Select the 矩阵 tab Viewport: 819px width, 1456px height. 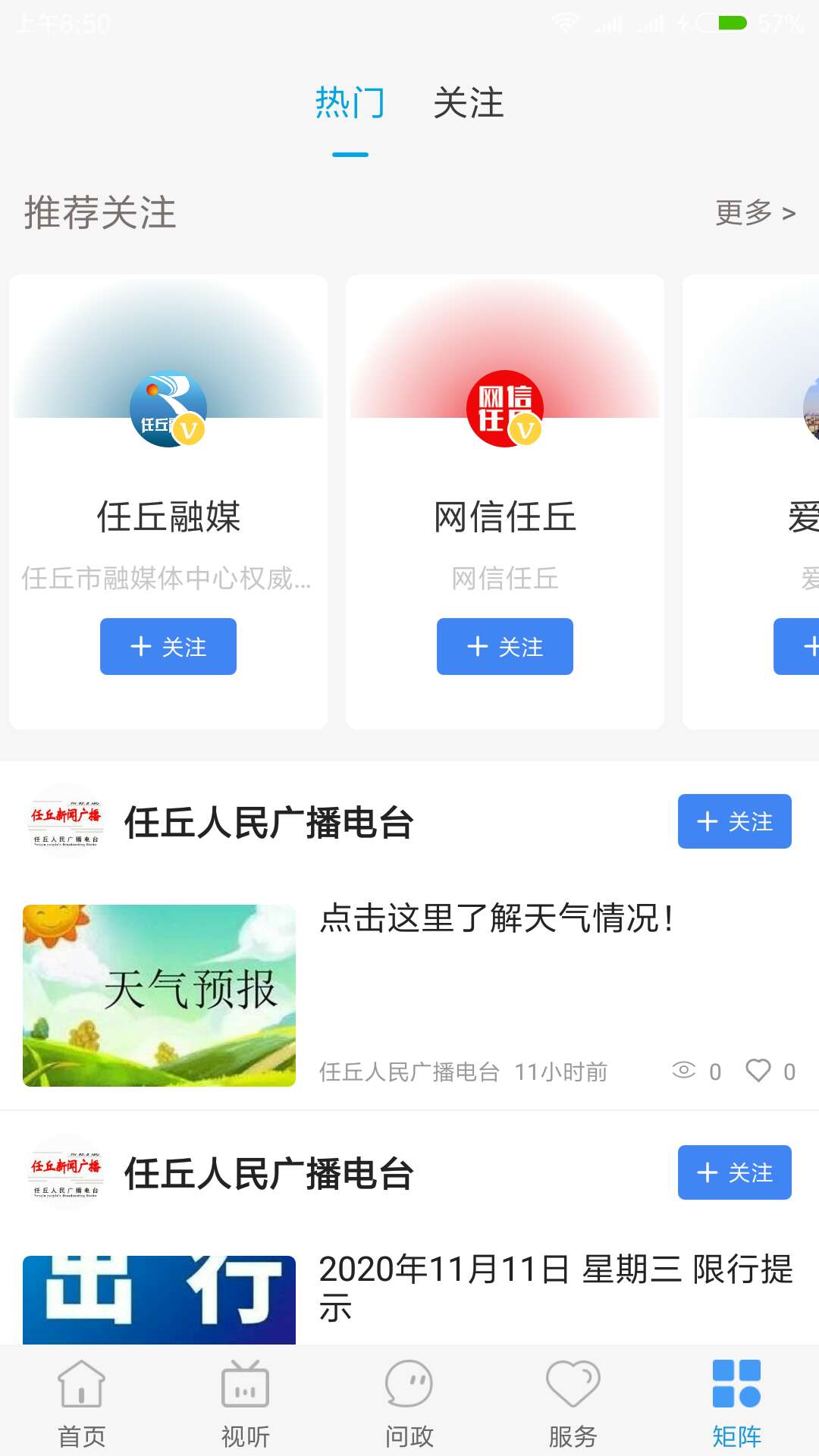click(x=737, y=1403)
